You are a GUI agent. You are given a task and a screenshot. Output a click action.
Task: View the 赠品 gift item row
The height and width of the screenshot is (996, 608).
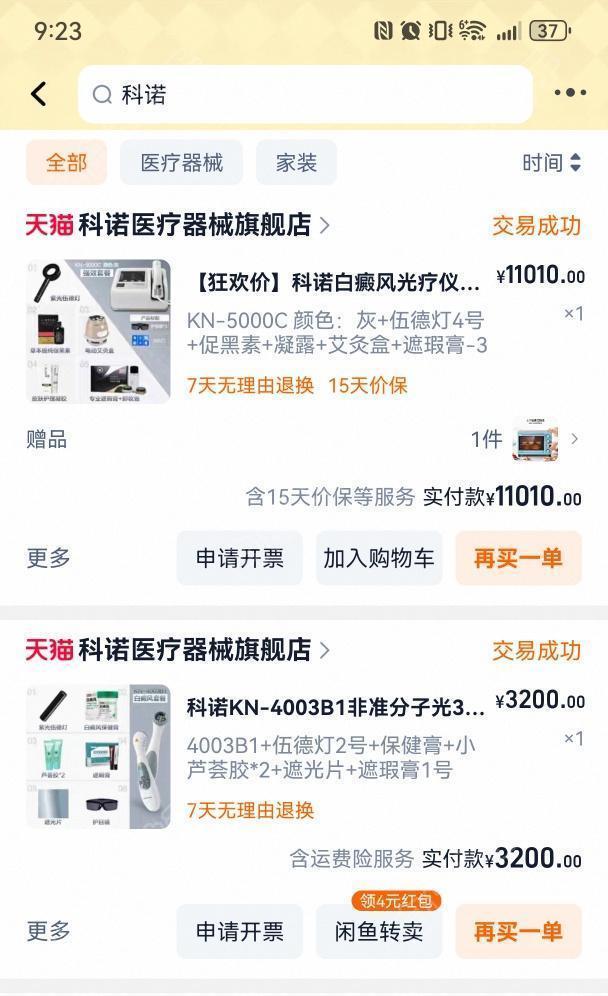(x=300, y=439)
